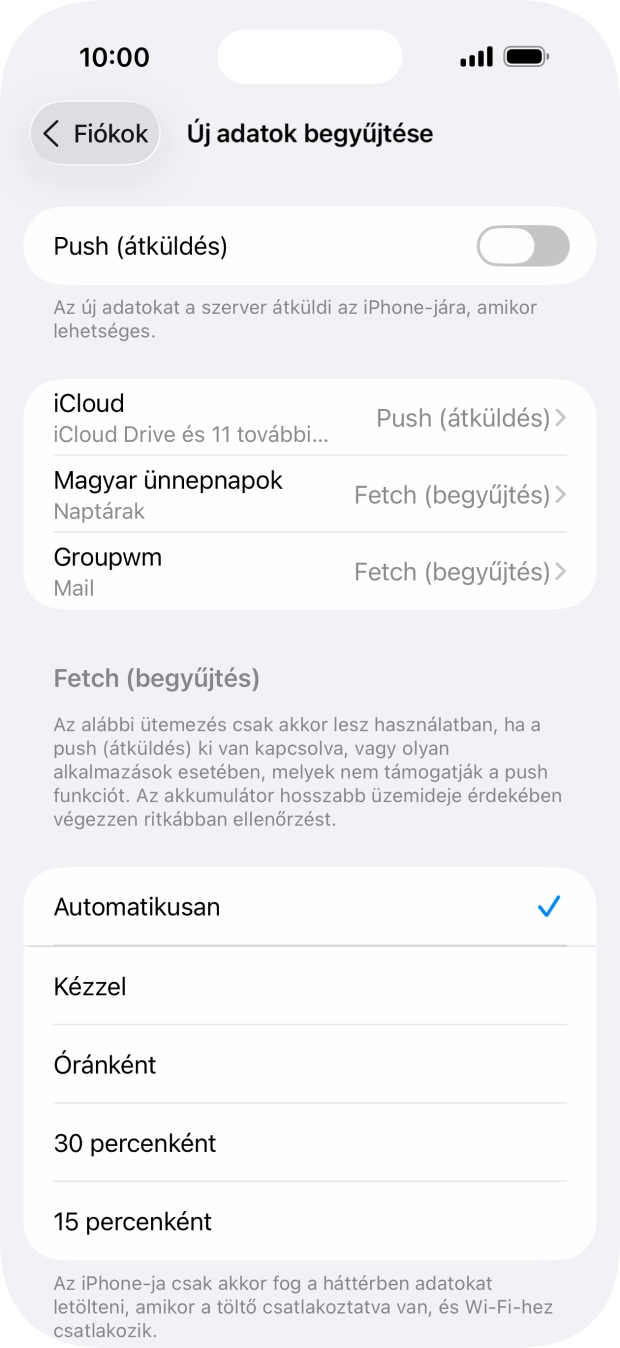Open Groupwm Mail settings
Viewport: 620px width, 1348px height.
(310, 572)
